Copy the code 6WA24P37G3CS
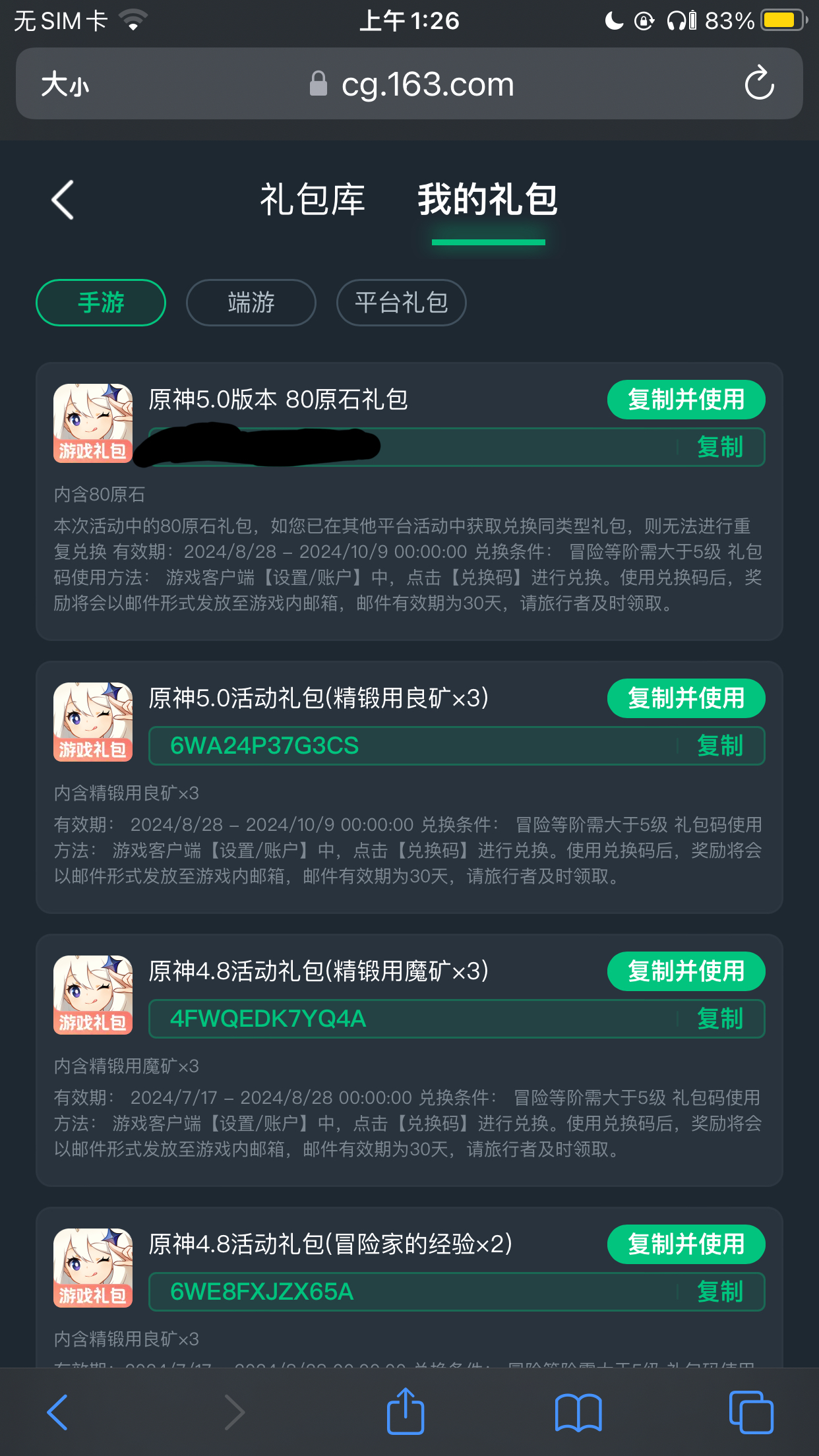The image size is (819, 1456). point(720,746)
